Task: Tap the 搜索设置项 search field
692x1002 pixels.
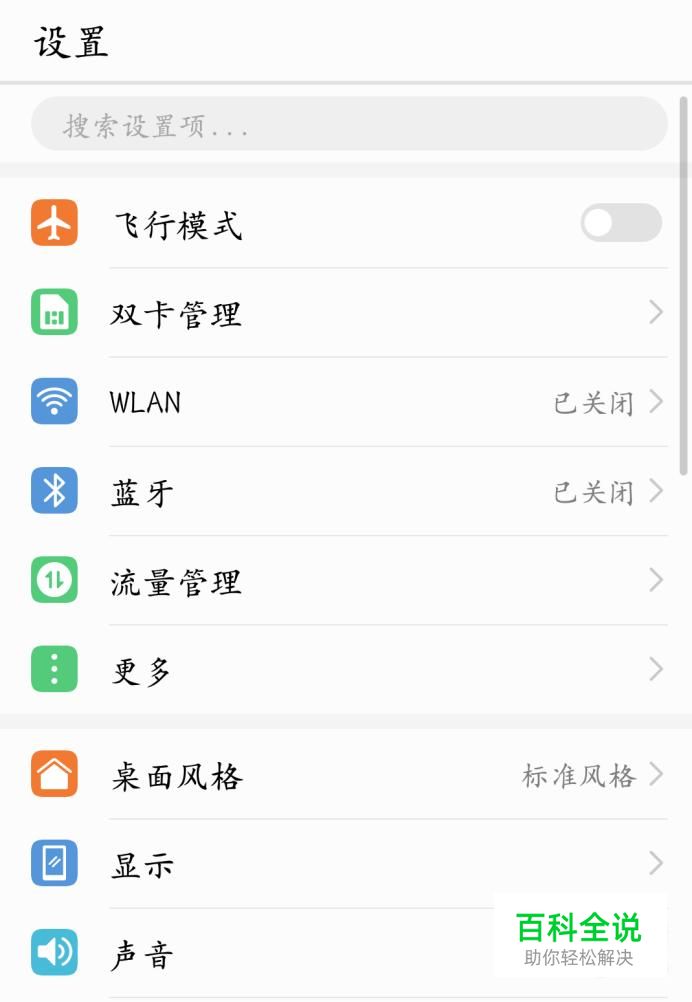Action: point(348,125)
